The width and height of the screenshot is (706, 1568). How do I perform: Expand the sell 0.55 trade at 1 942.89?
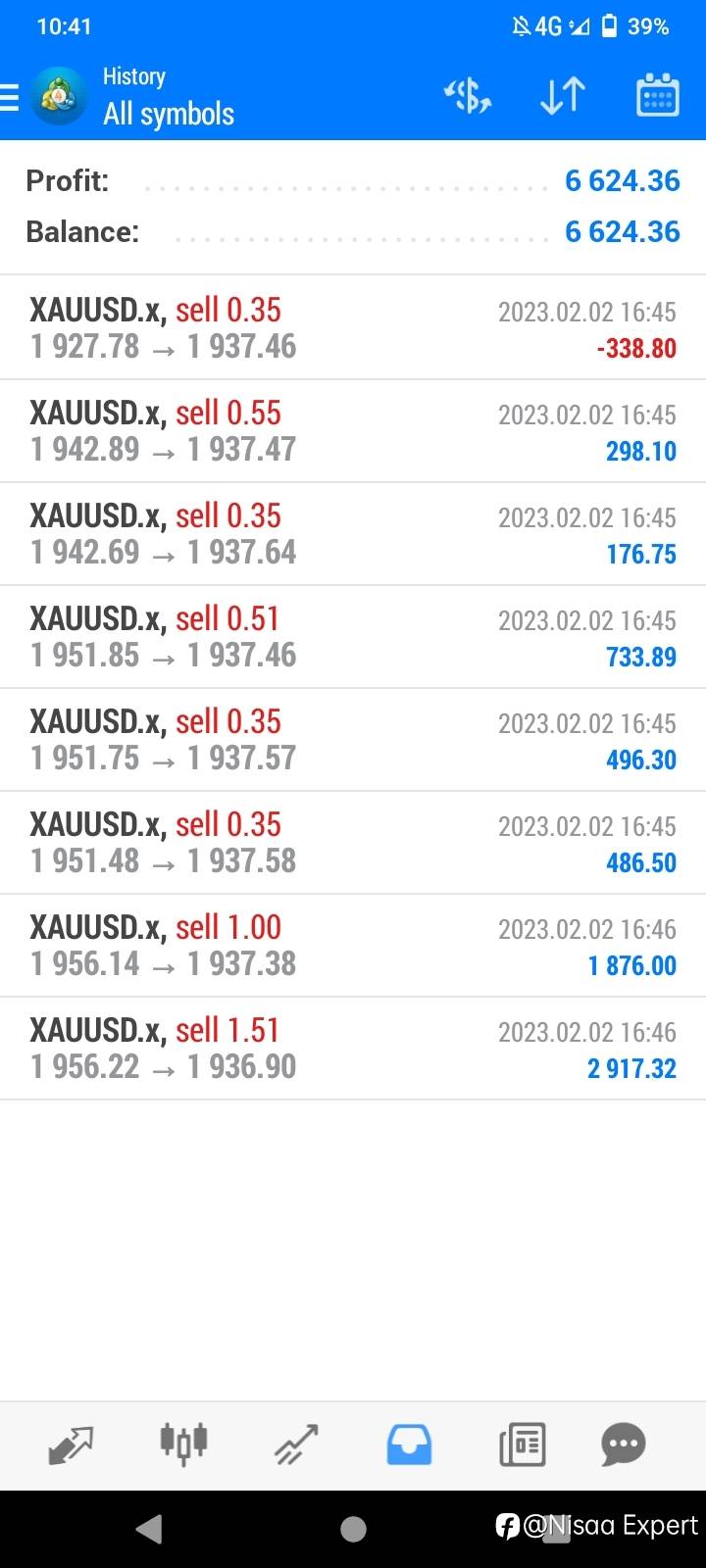coord(353,431)
